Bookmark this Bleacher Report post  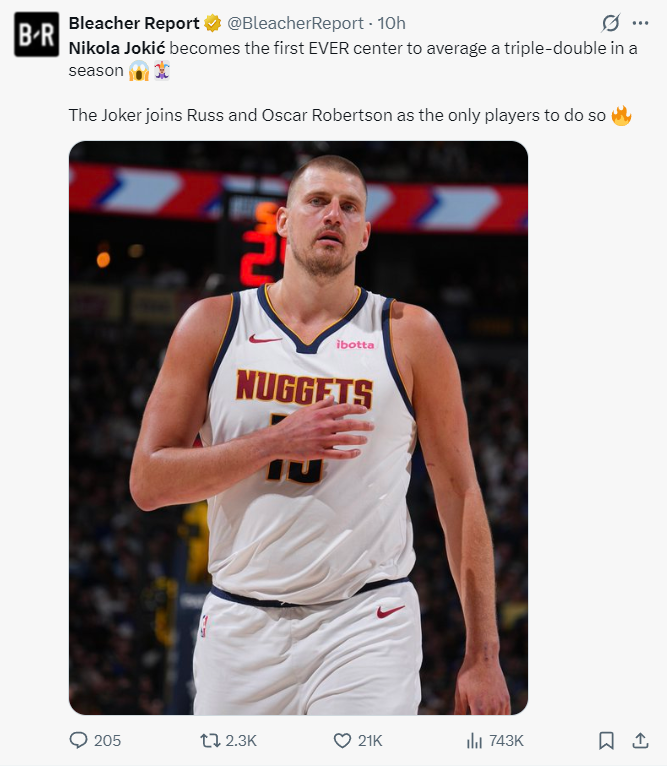[x=606, y=740]
